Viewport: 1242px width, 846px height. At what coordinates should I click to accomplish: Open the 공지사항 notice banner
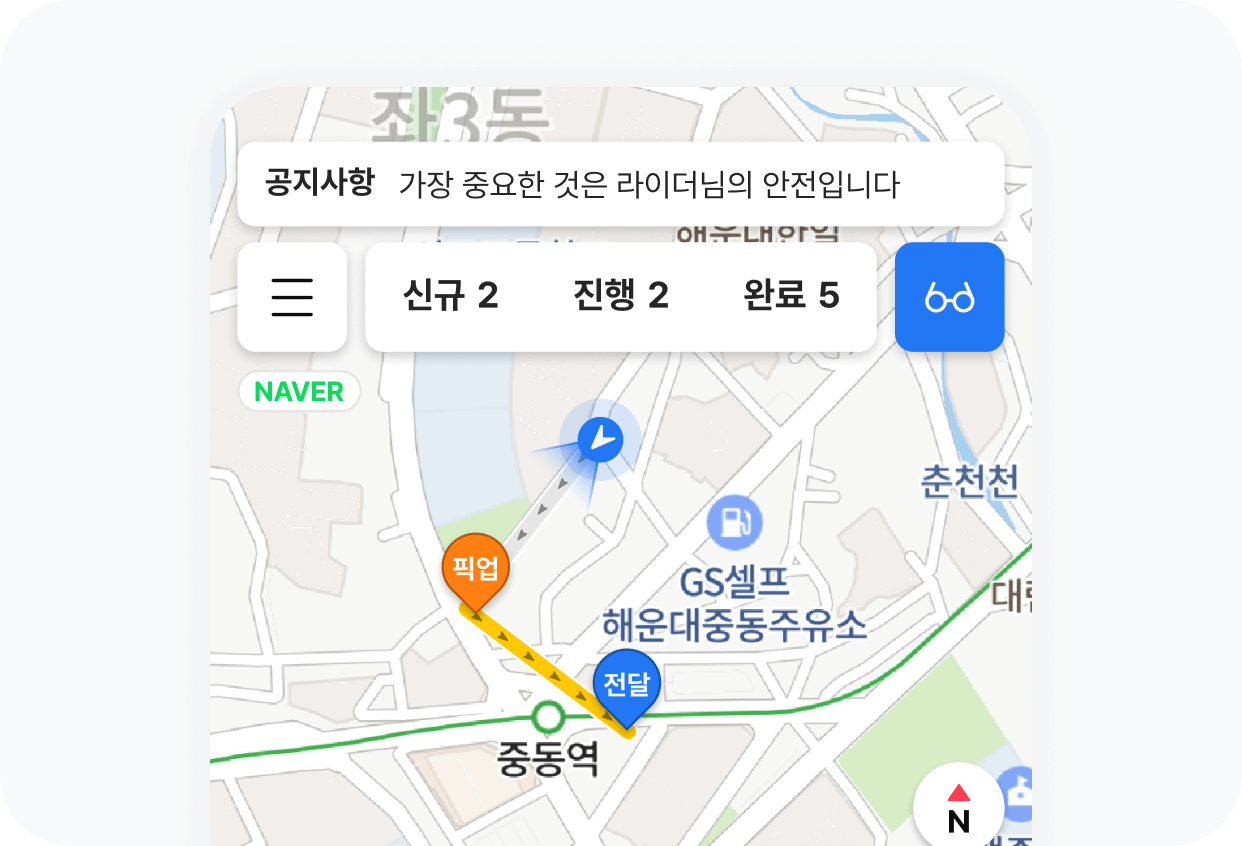620,184
